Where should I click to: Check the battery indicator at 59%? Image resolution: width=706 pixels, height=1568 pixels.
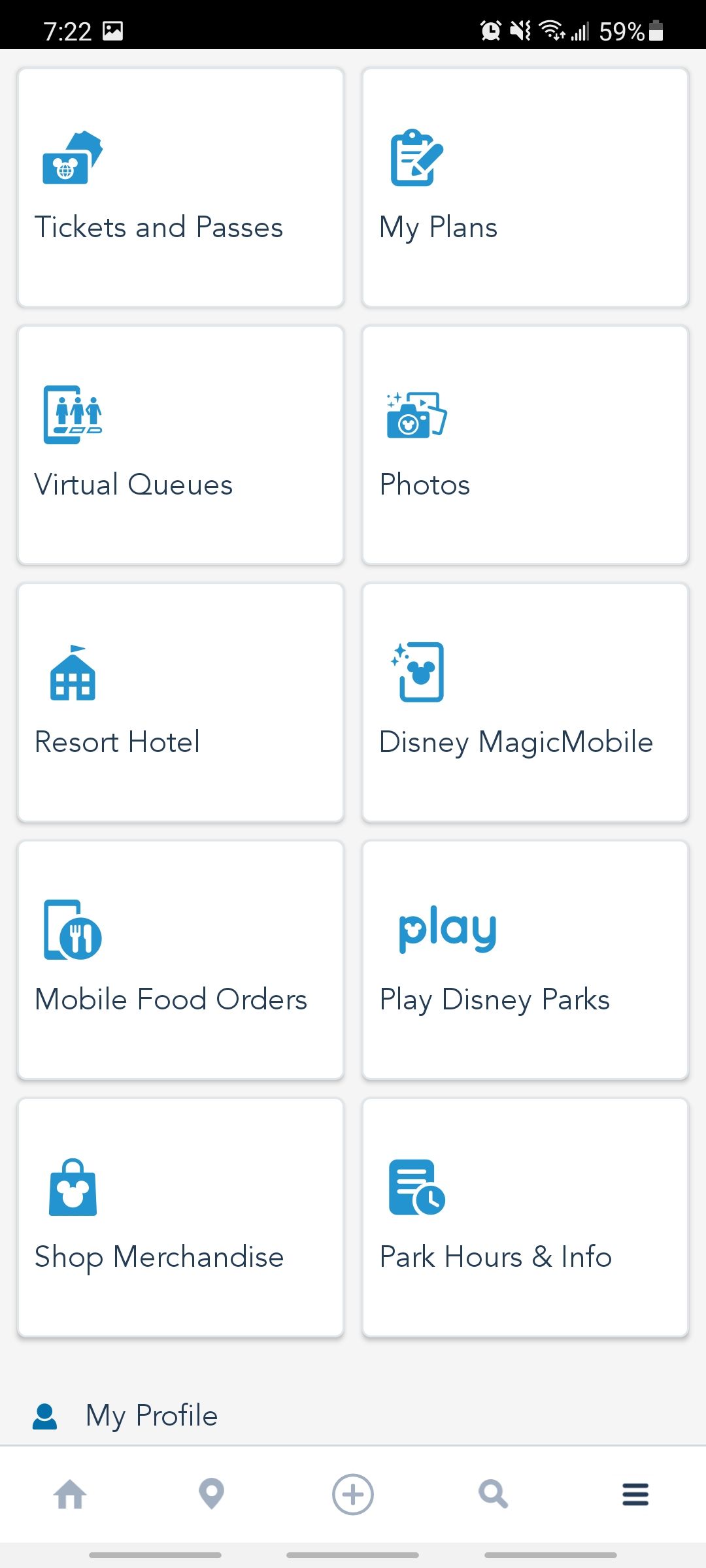(x=624, y=31)
